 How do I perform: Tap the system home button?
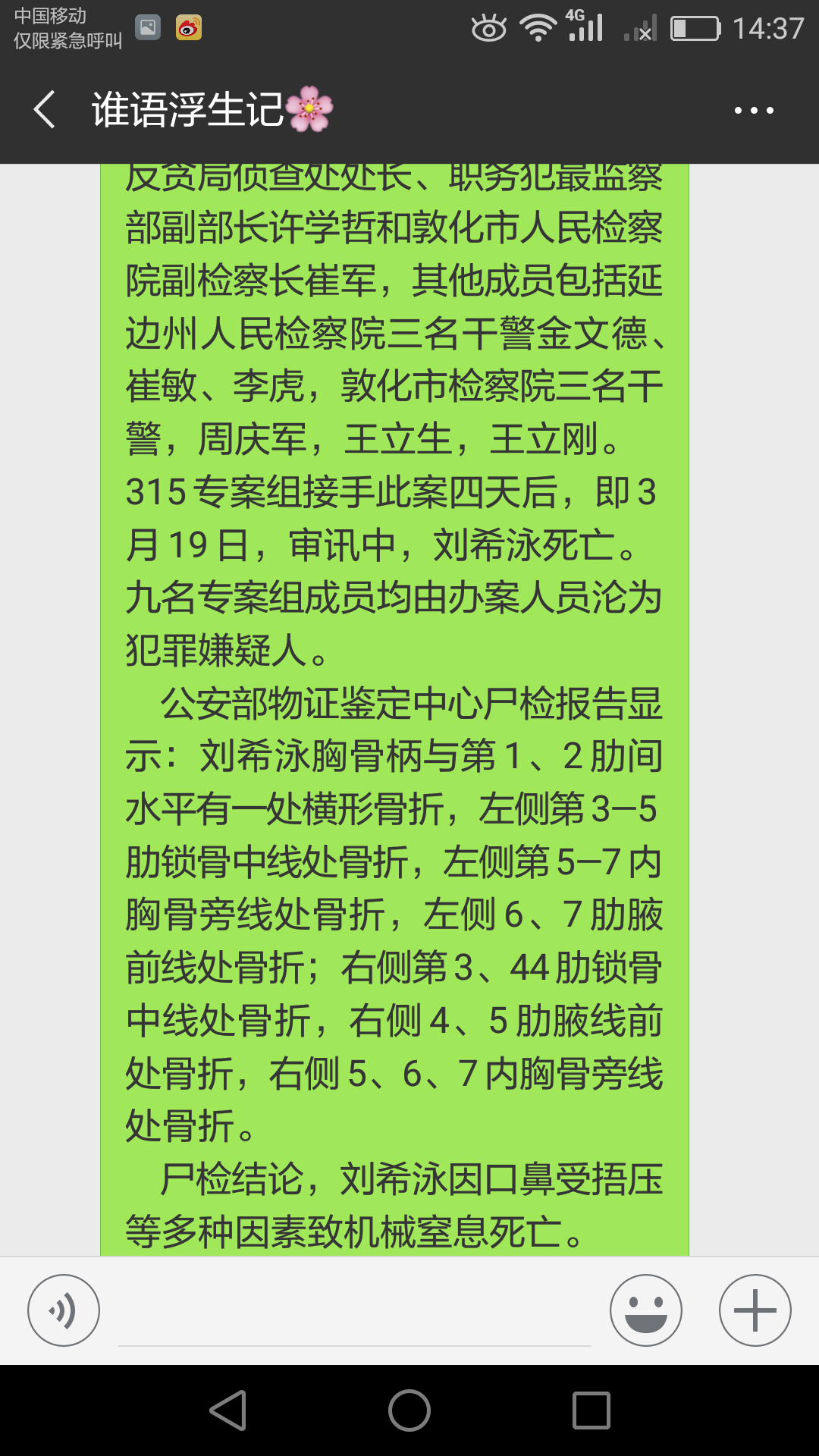409,1410
